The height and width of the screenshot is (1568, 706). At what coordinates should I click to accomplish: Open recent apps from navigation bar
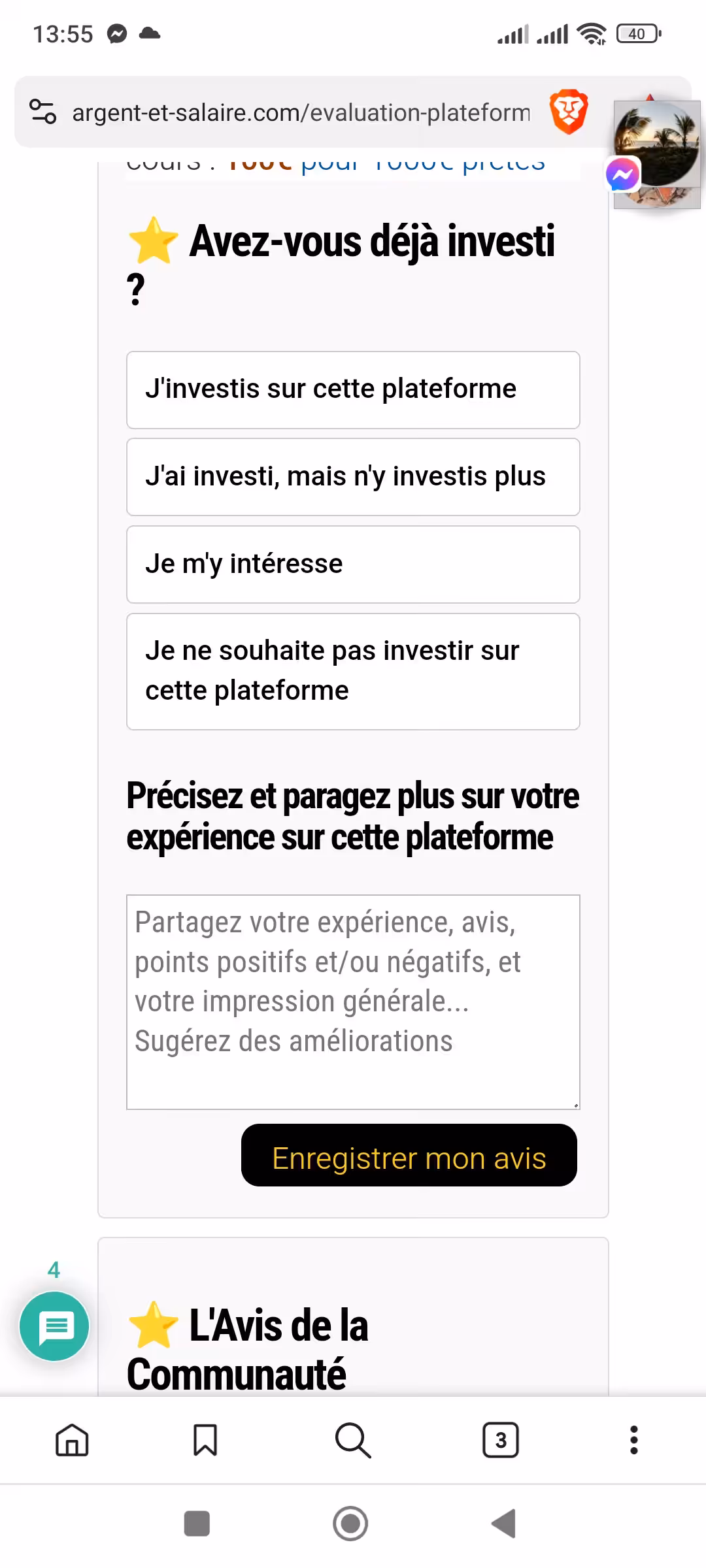pos(197,1524)
